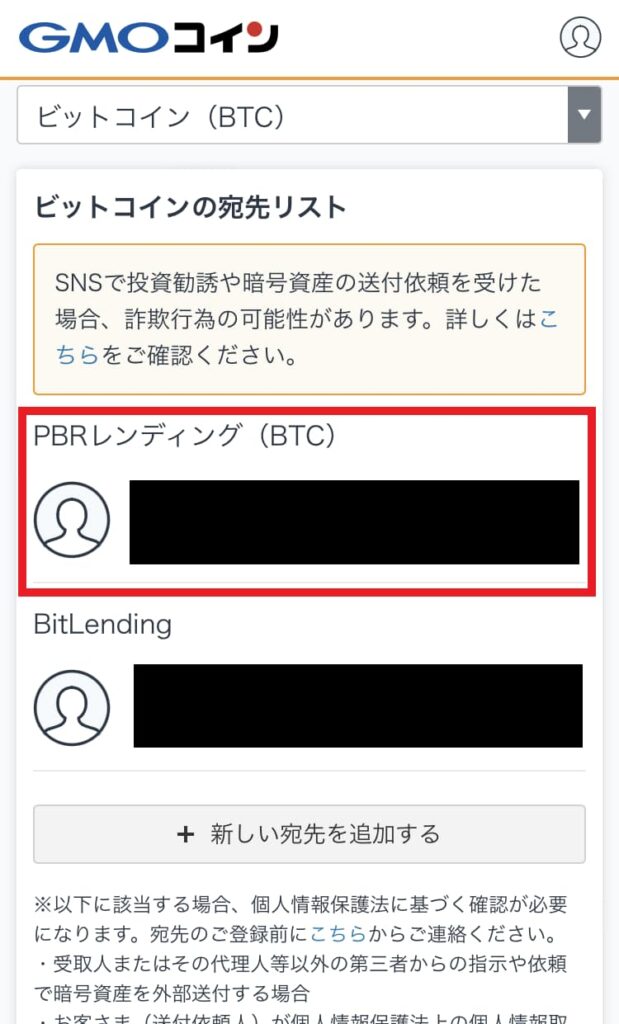Tap 新しい宛先を追加する button

pyautogui.click(x=309, y=834)
